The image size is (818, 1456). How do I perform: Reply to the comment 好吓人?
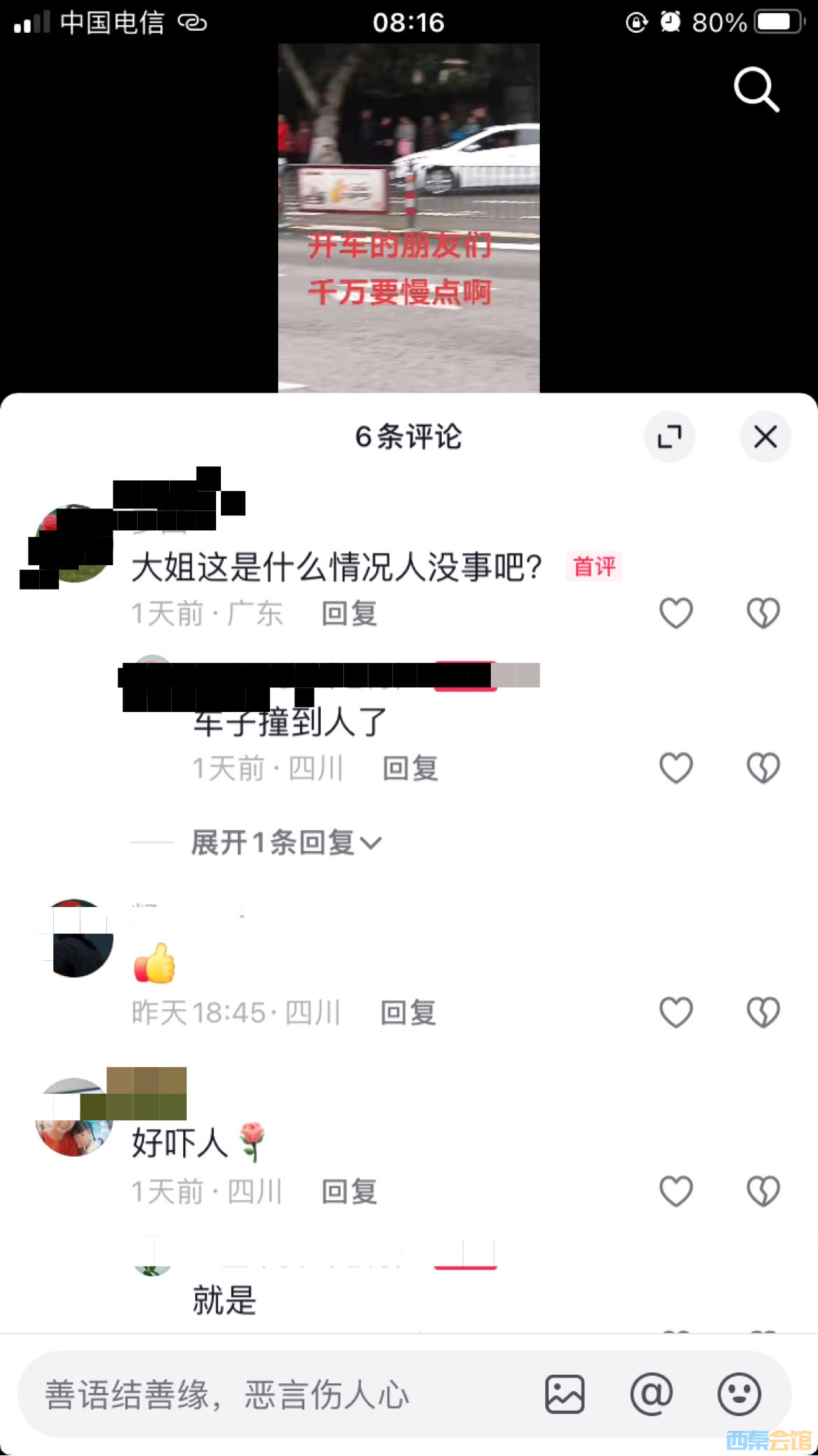(x=349, y=1192)
